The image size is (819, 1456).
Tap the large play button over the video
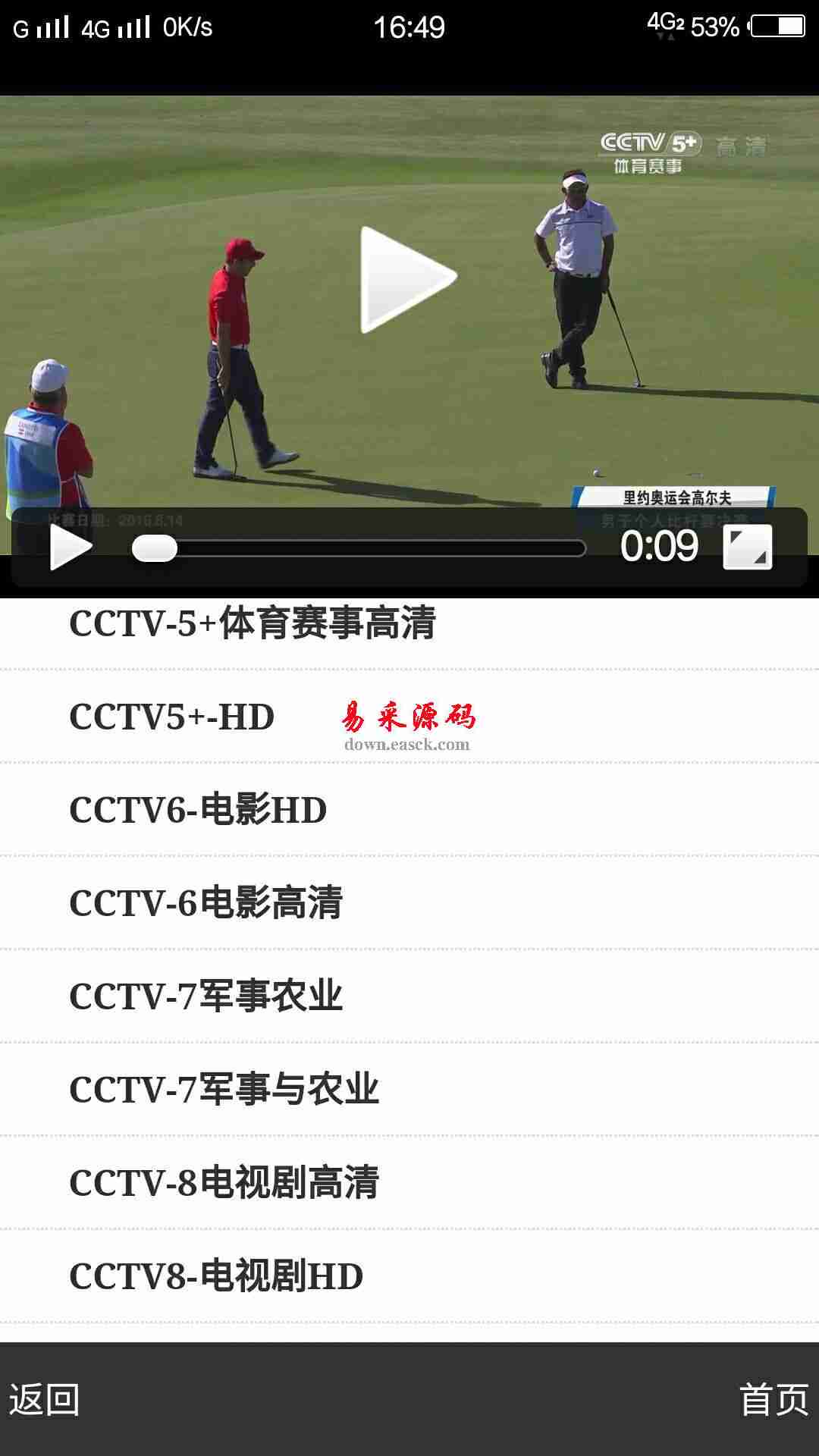tap(408, 280)
